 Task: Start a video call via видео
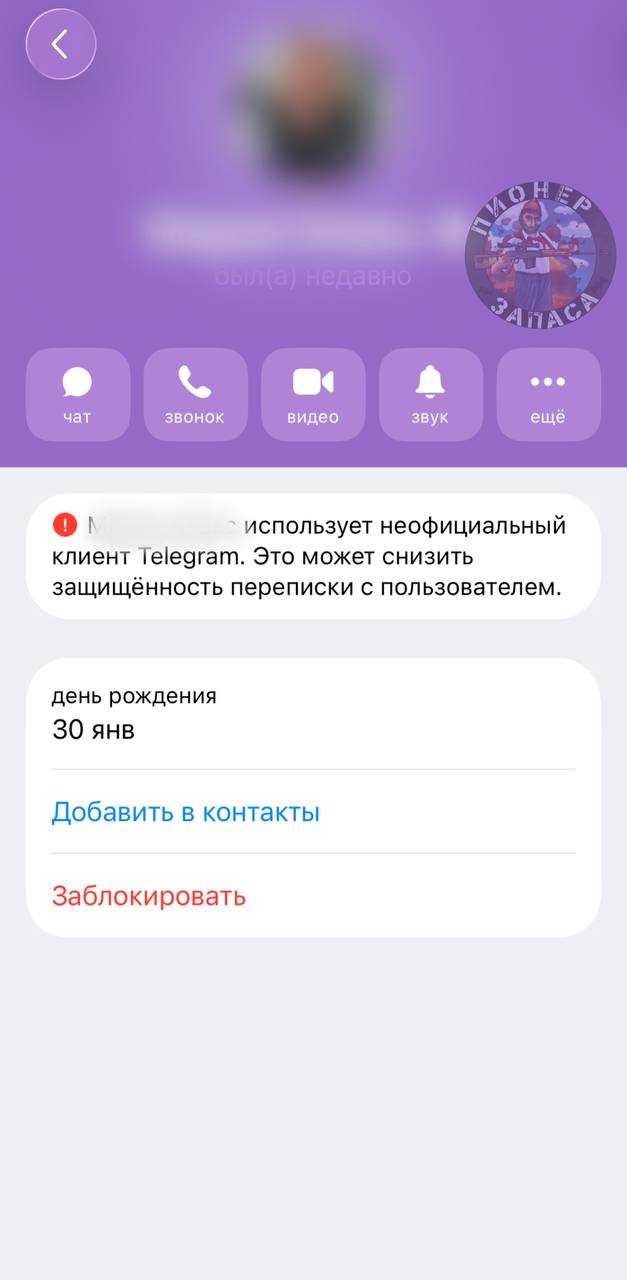pyautogui.click(x=313, y=394)
